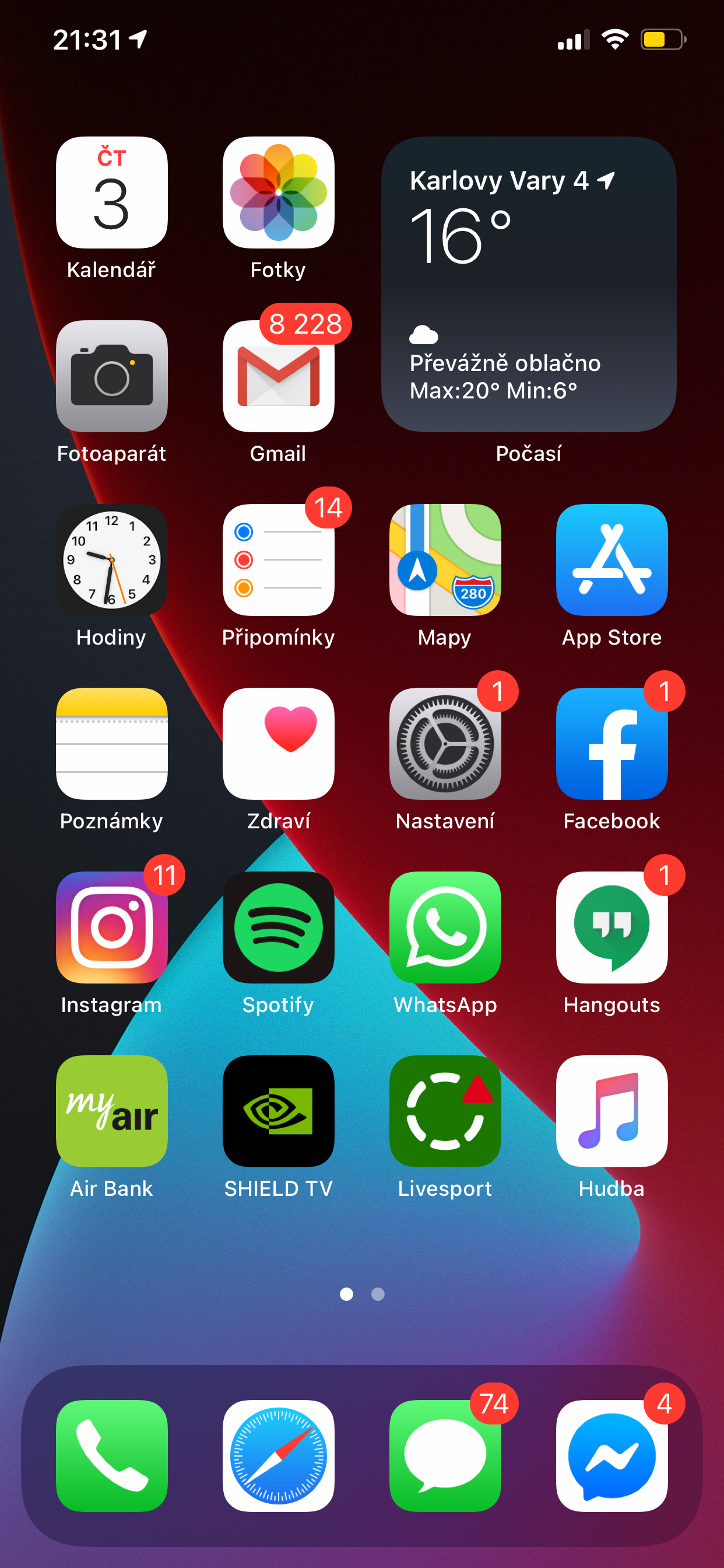Screen dimensions: 724x1568
Task: Open the Kalendář app
Action: (111, 192)
